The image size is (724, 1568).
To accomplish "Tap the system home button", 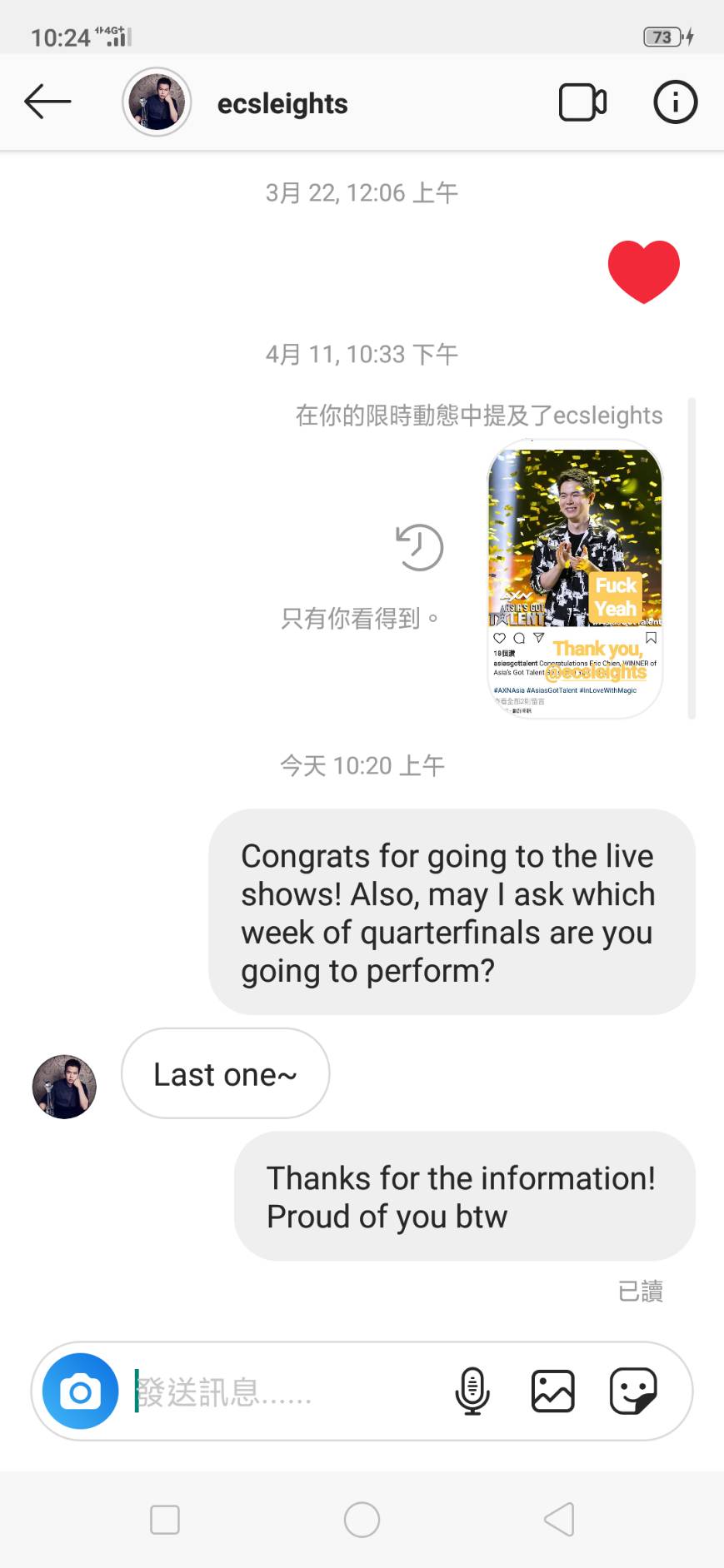I will pos(362,1520).
